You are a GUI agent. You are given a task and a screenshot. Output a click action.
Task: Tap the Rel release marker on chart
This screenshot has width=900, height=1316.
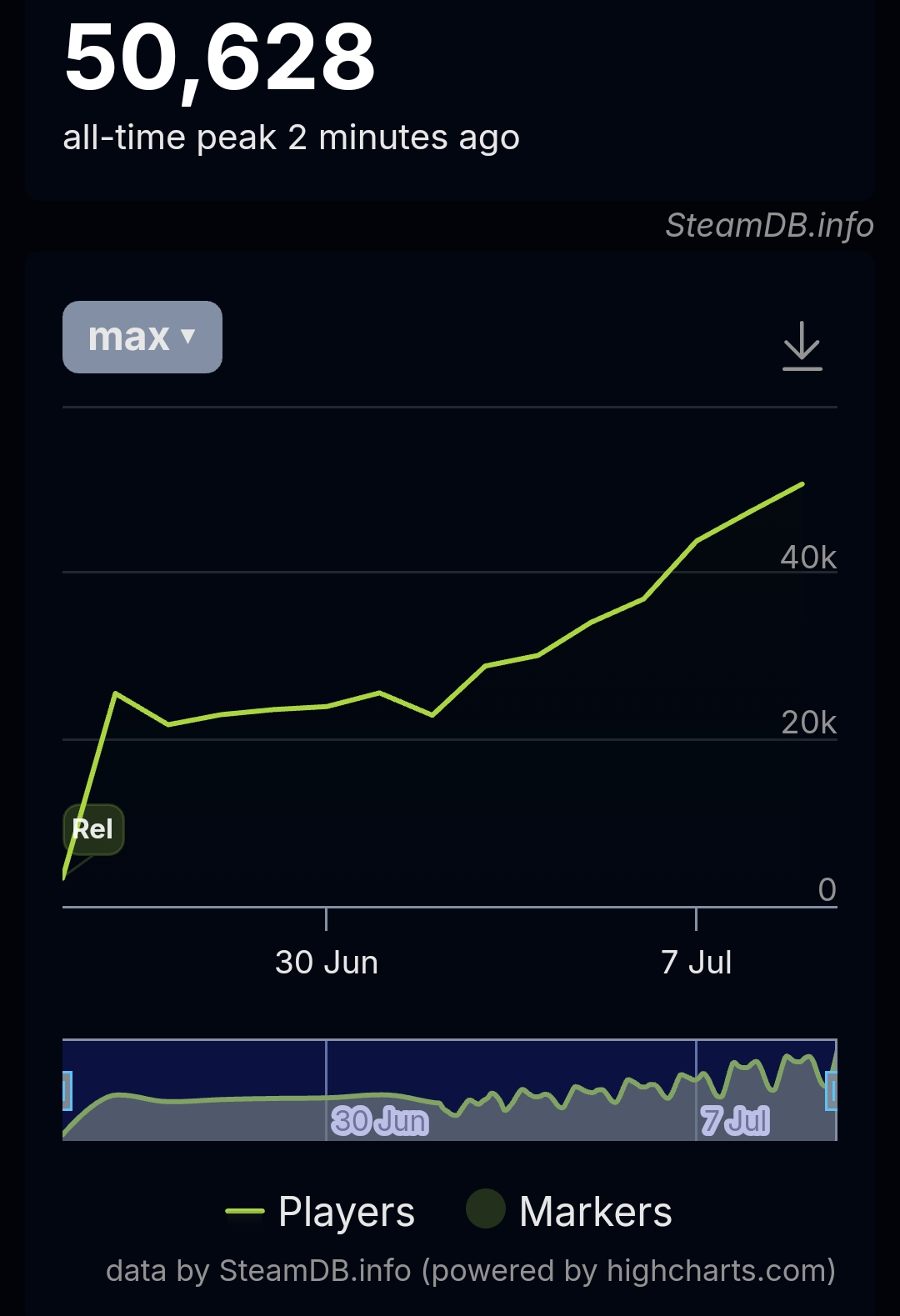93,829
